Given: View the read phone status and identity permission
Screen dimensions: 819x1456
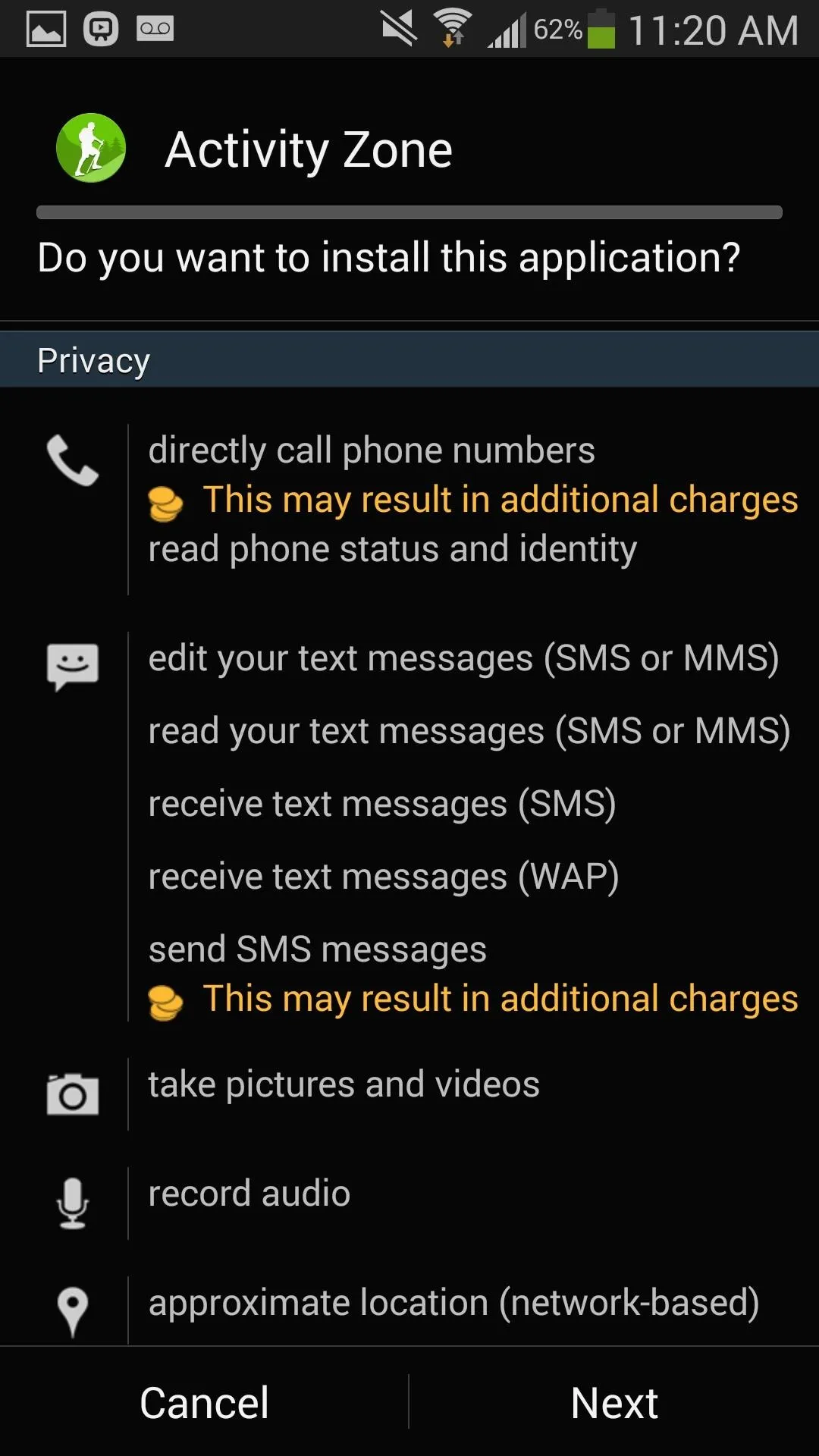Looking at the screenshot, I should coord(393,549).
